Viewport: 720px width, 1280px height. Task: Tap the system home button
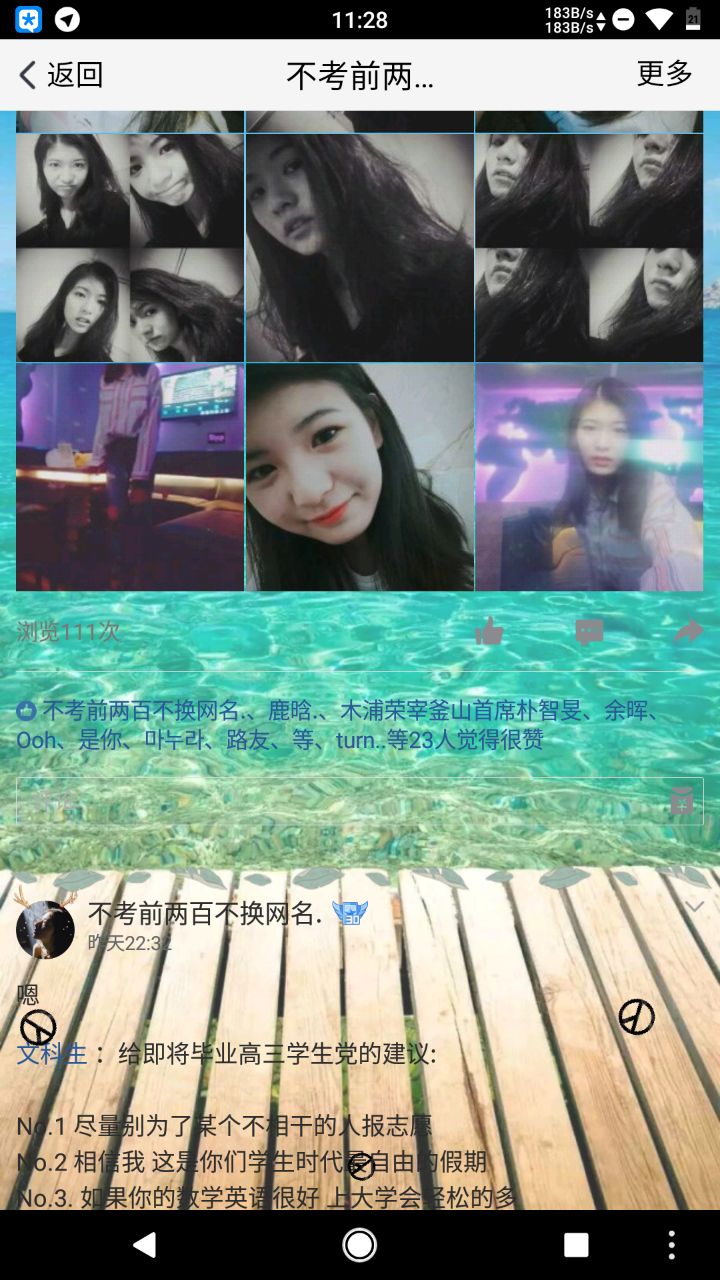360,1244
